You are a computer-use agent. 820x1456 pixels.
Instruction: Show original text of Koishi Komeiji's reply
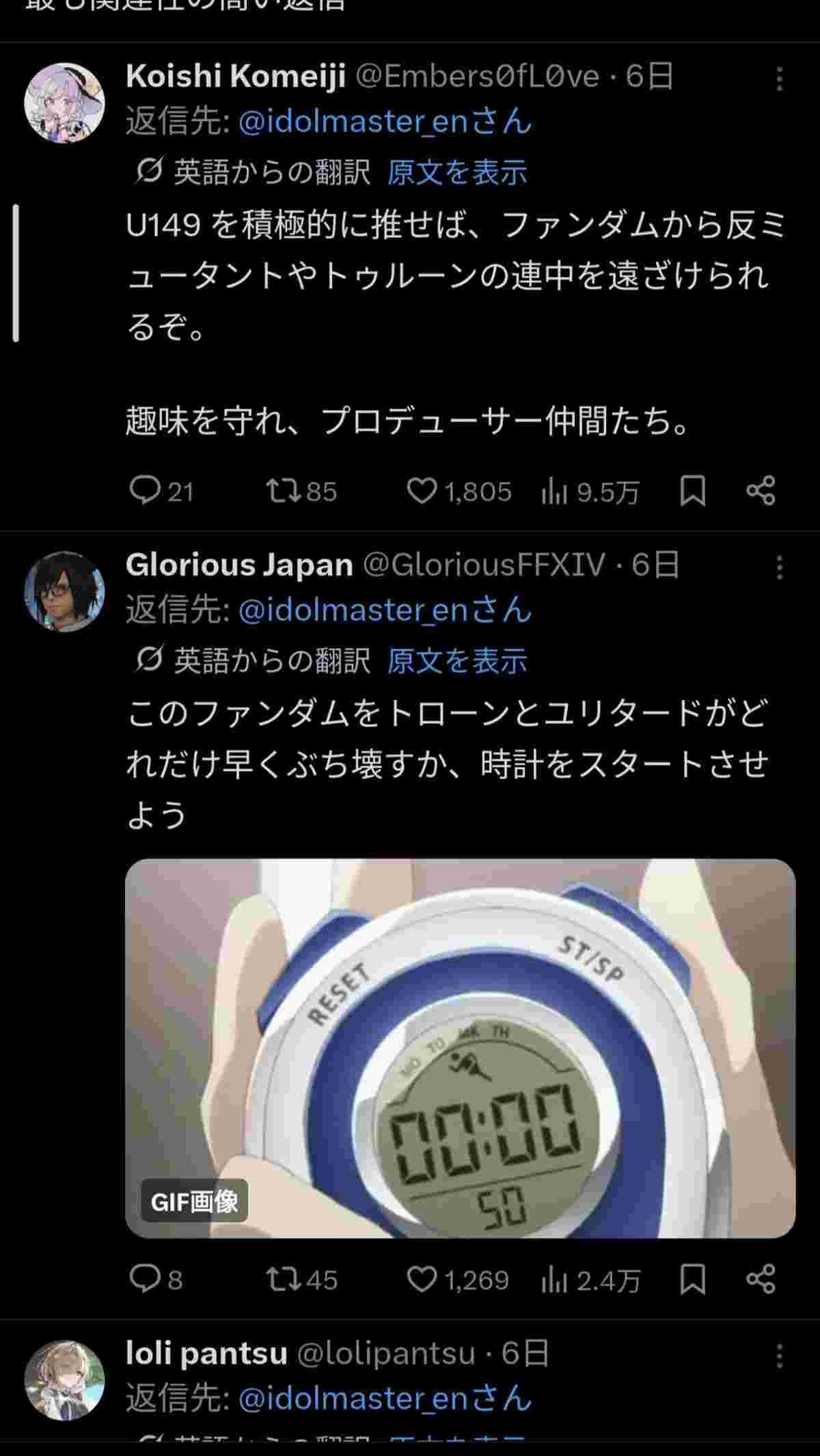click(457, 172)
